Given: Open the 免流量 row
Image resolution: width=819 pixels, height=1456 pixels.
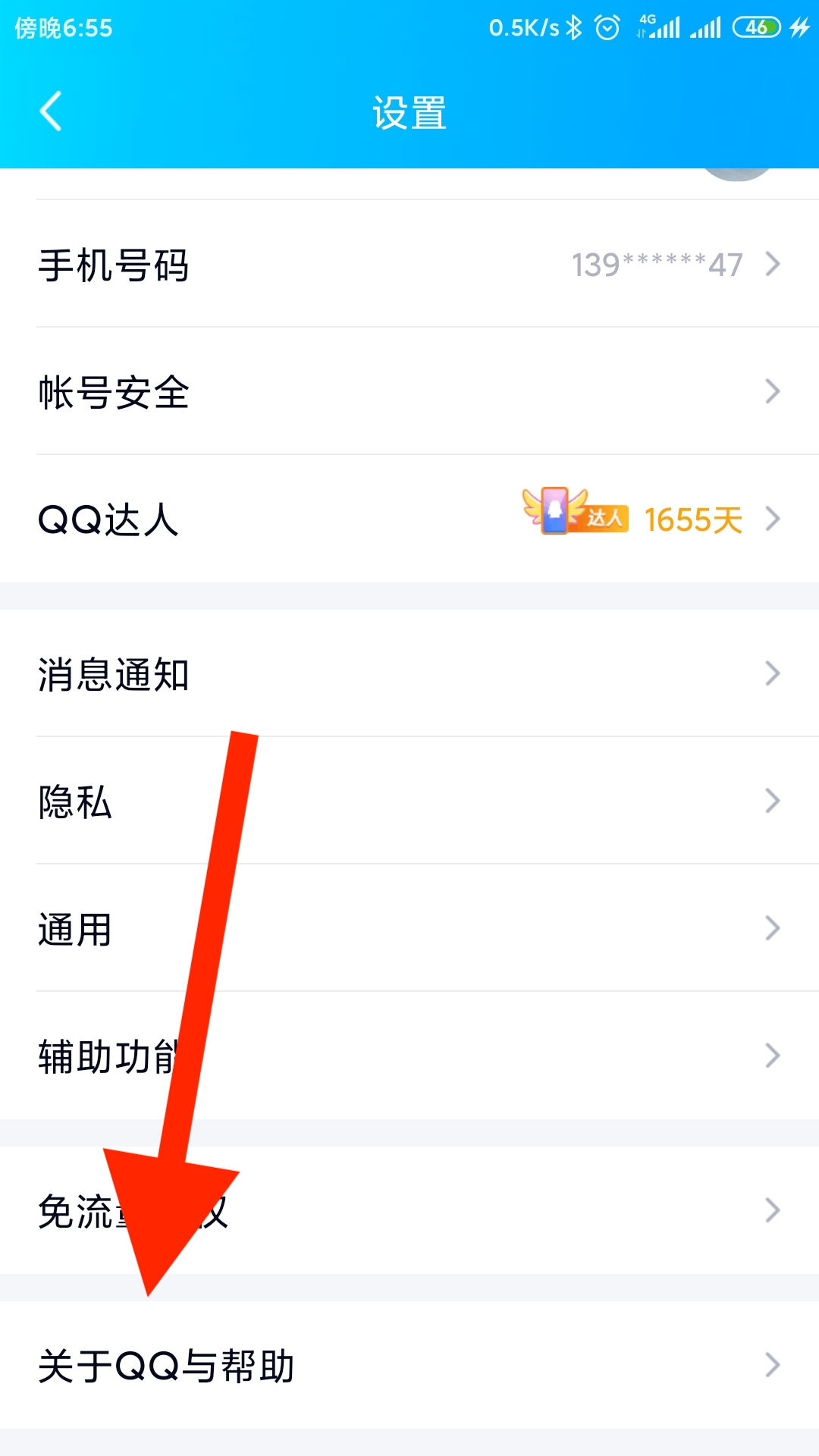Looking at the screenshot, I should pyautogui.click(x=409, y=1211).
